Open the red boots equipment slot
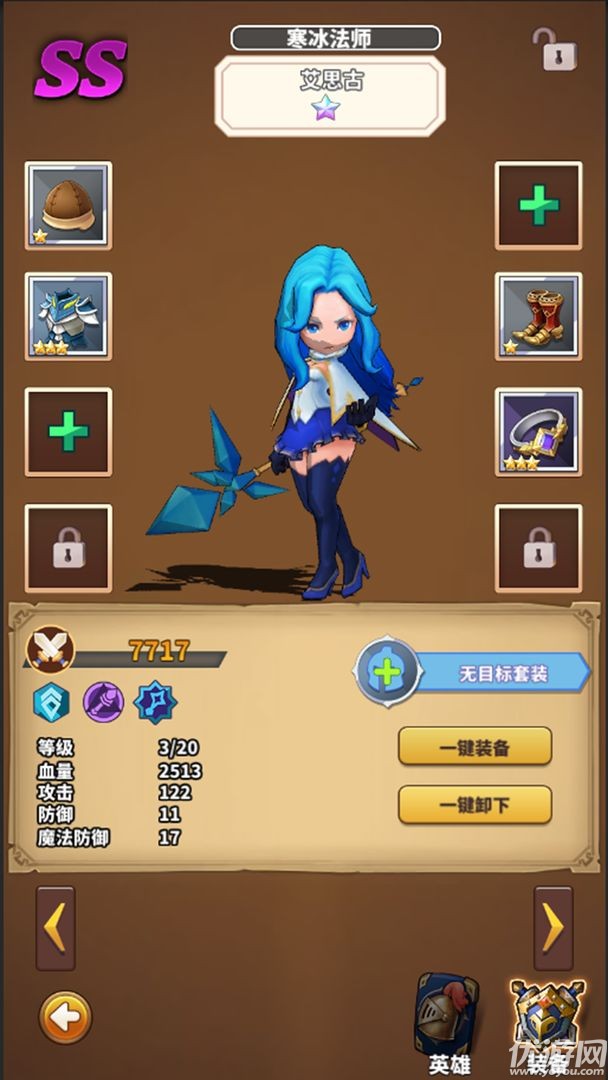The image size is (608, 1080). pos(538,316)
